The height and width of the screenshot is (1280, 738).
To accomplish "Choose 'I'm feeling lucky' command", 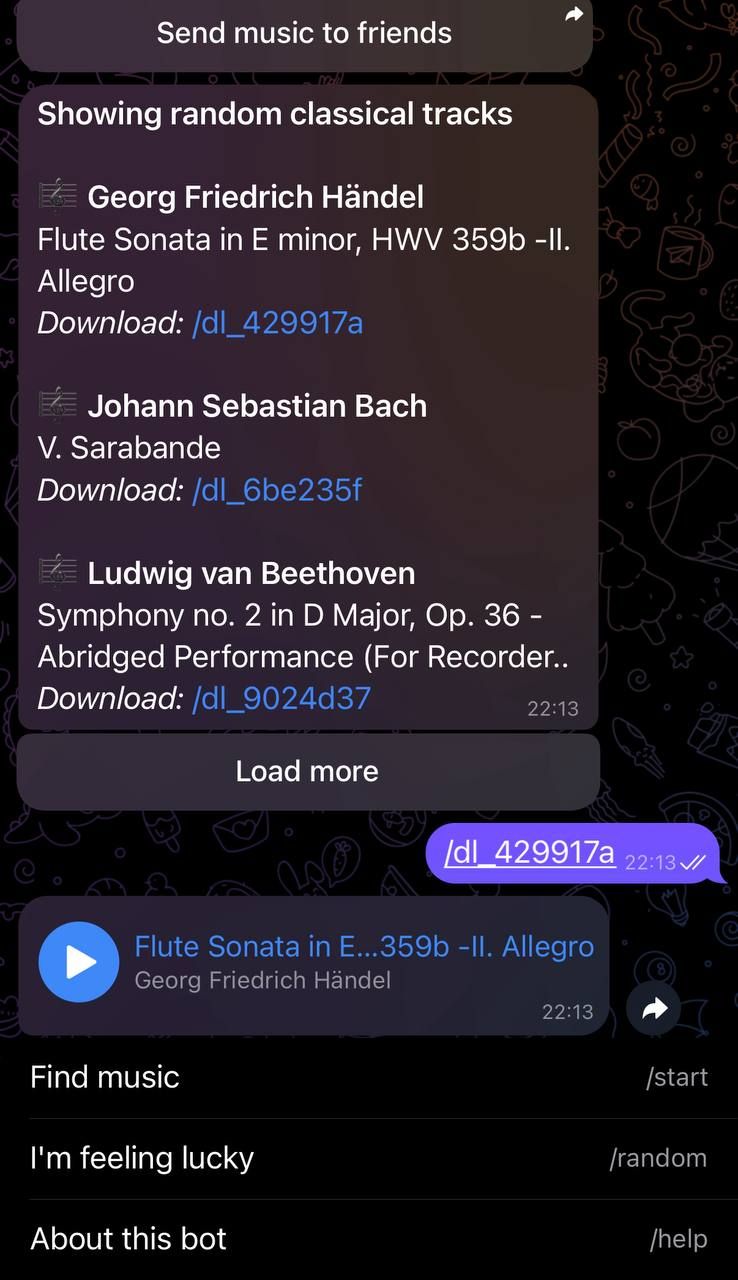I will 142,1158.
